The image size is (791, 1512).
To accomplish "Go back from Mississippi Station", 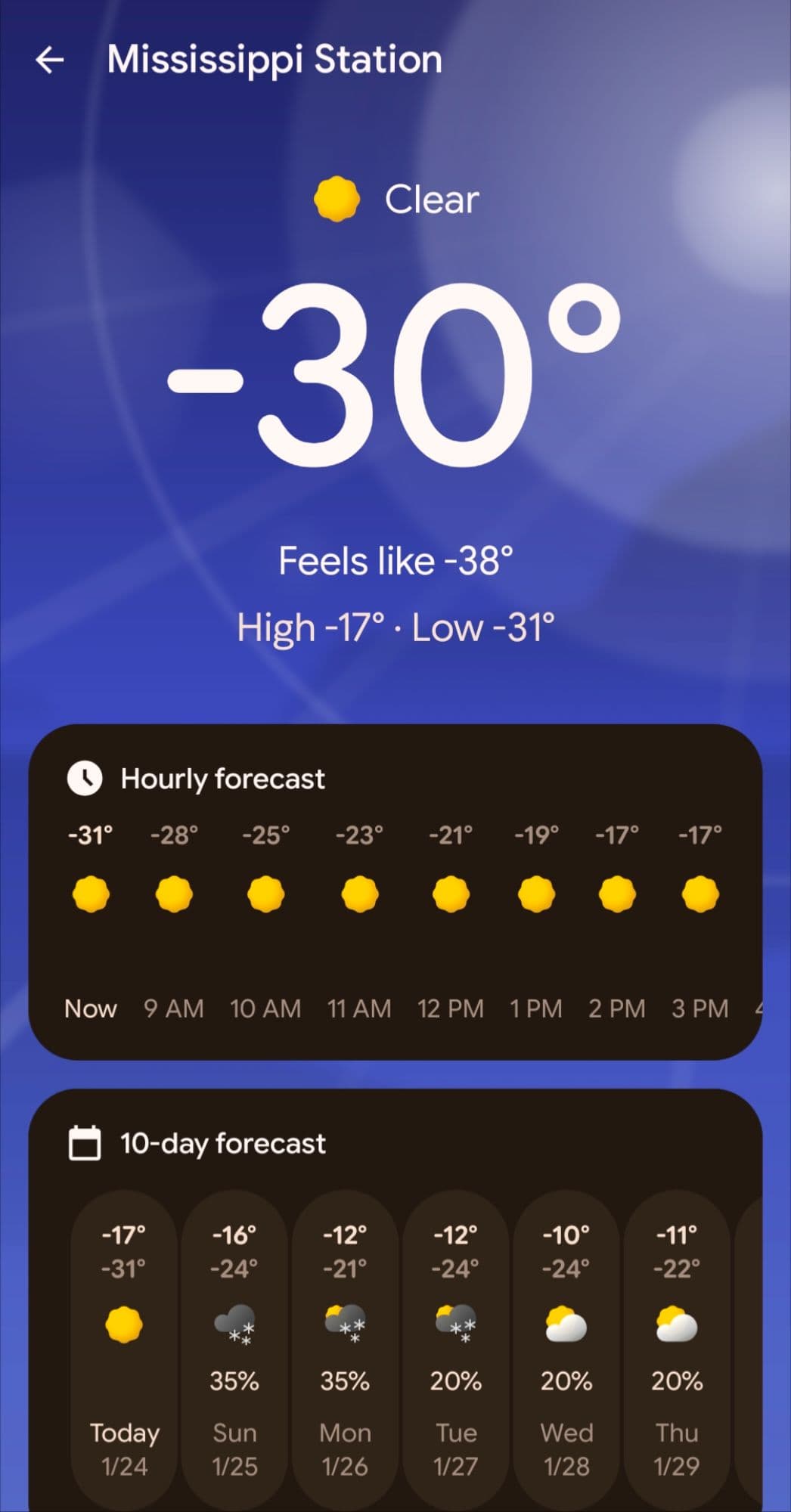I will [x=50, y=60].
